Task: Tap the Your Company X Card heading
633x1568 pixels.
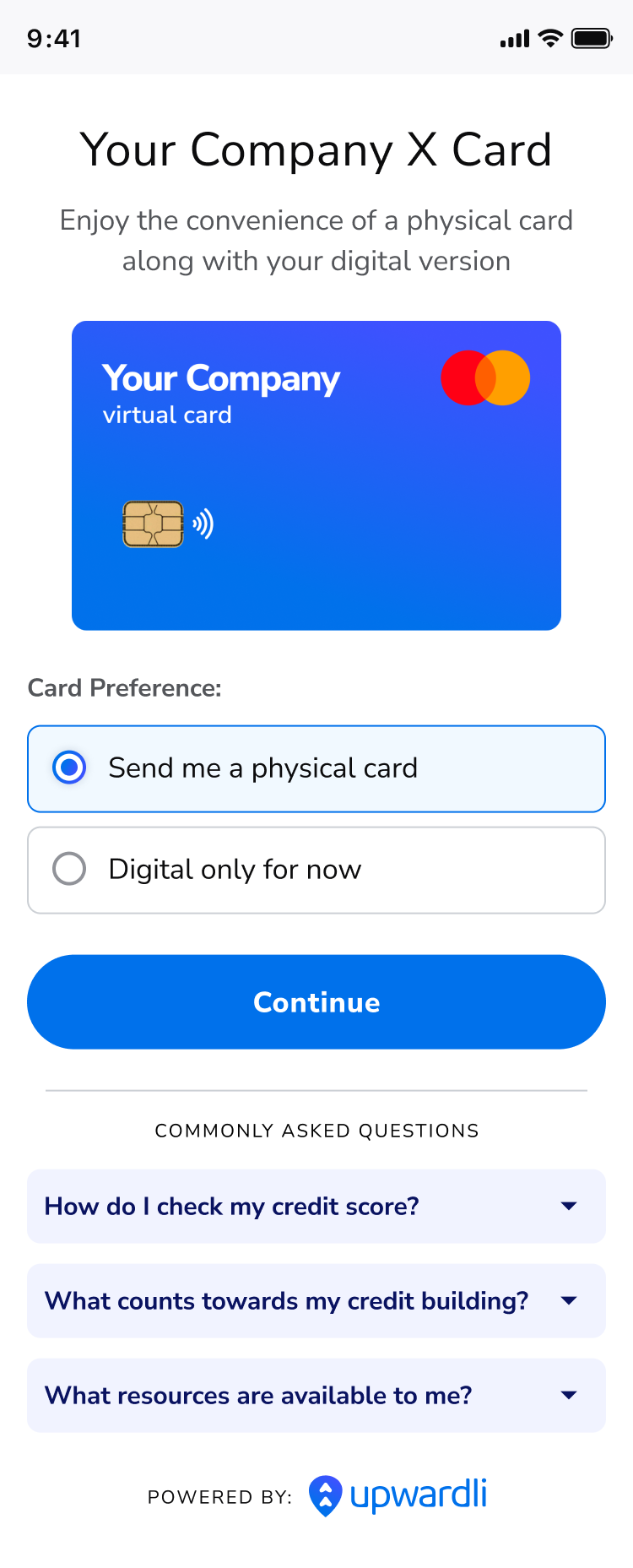Action: click(x=316, y=149)
